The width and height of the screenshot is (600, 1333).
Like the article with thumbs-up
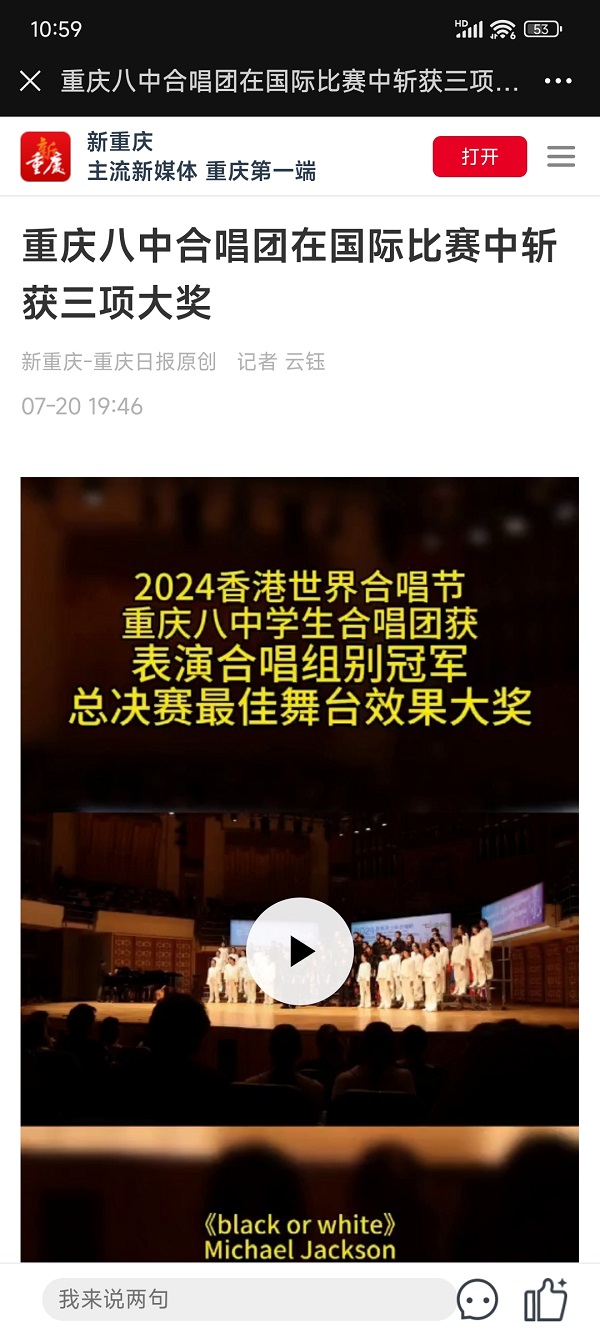coord(546,1299)
